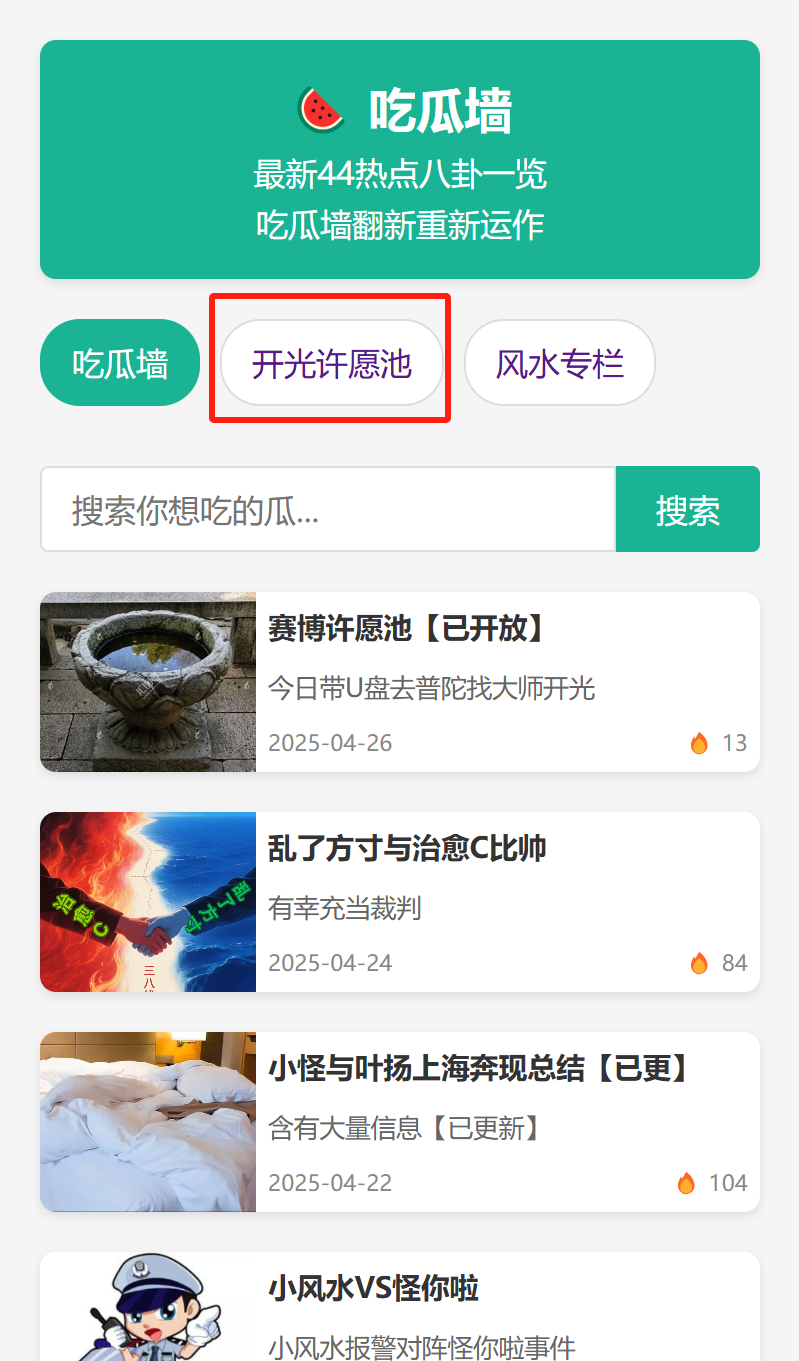Image resolution: width=799 pixels, height=1361 pixels.
Task: Open the 乱了方寸与治愈C比帅 post
Action: [406, 850]
